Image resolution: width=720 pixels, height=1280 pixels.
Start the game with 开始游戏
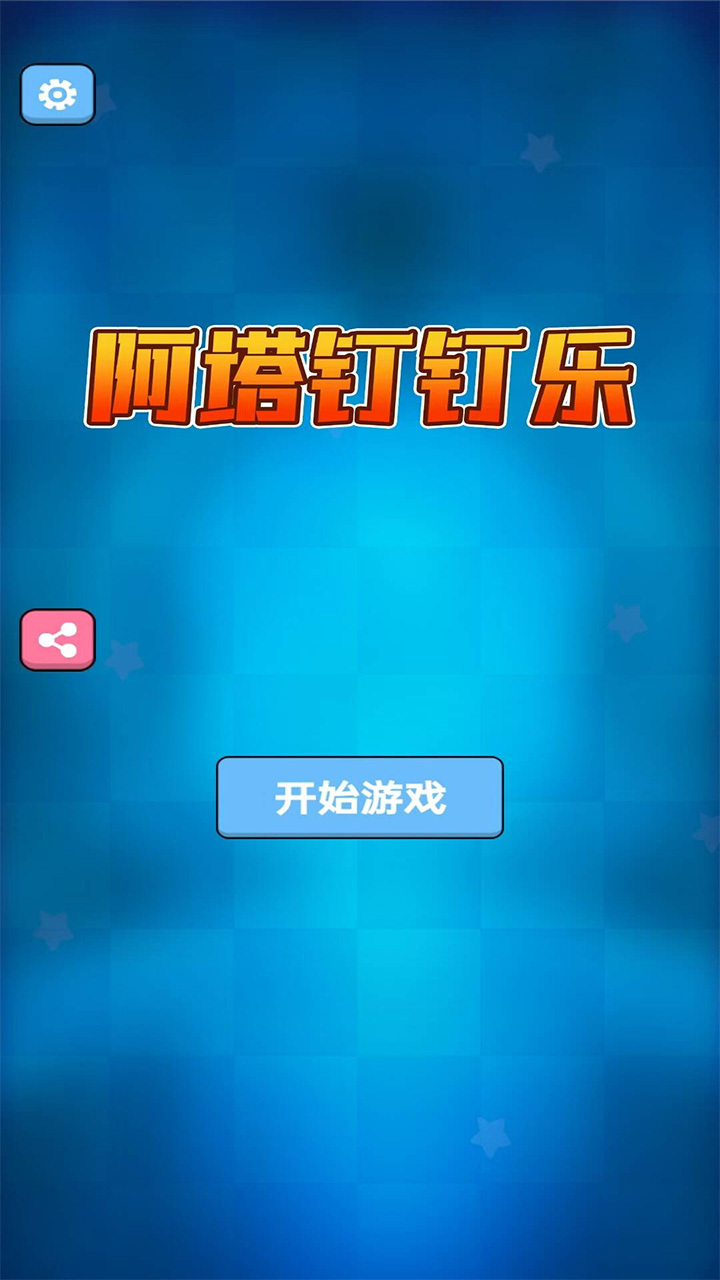tap(360, 797)
